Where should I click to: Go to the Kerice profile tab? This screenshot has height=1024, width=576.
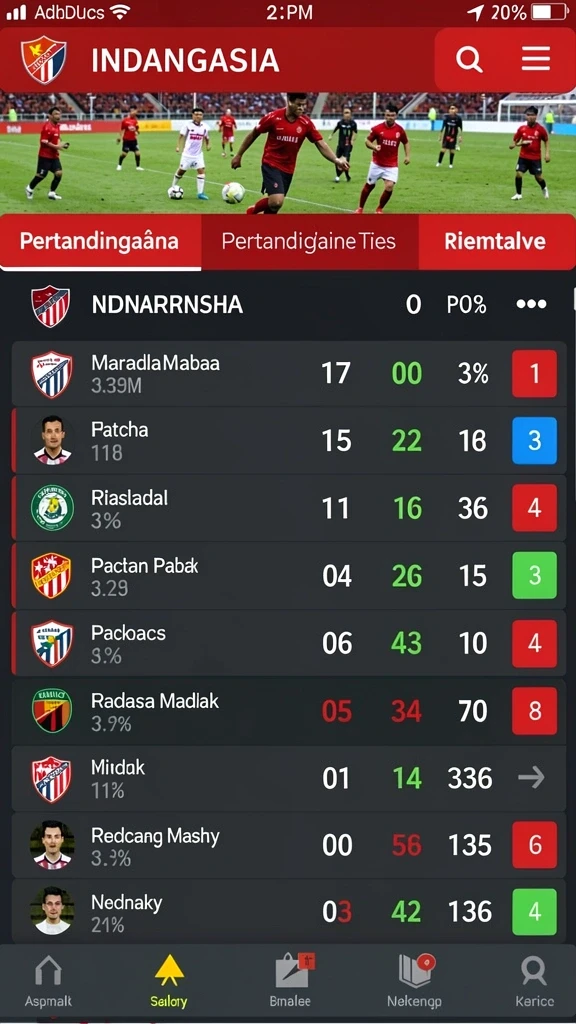pyautogui.click(x=534, y=981)
